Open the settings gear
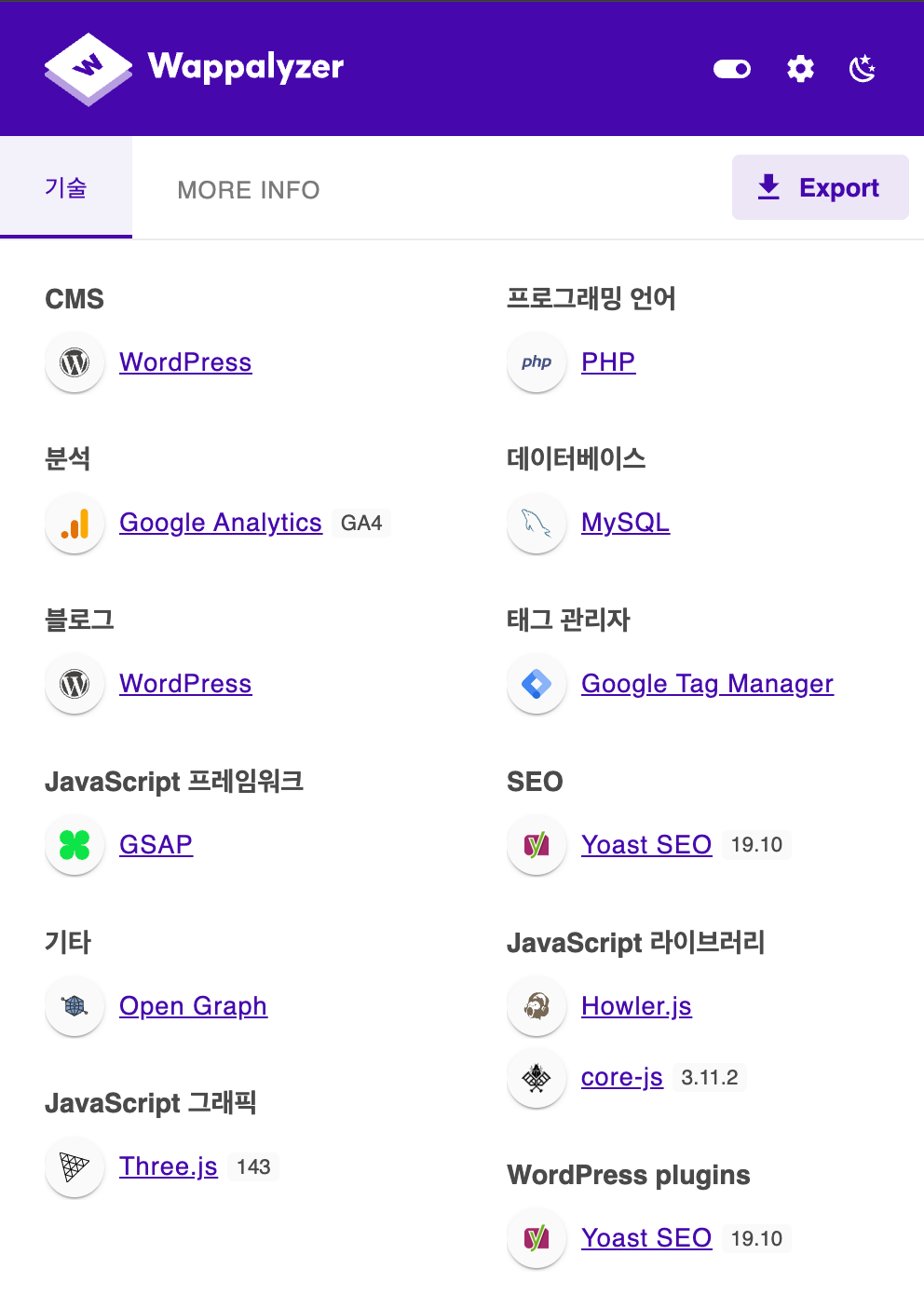This screenshot has height=1309, width=924. (800, 69)
